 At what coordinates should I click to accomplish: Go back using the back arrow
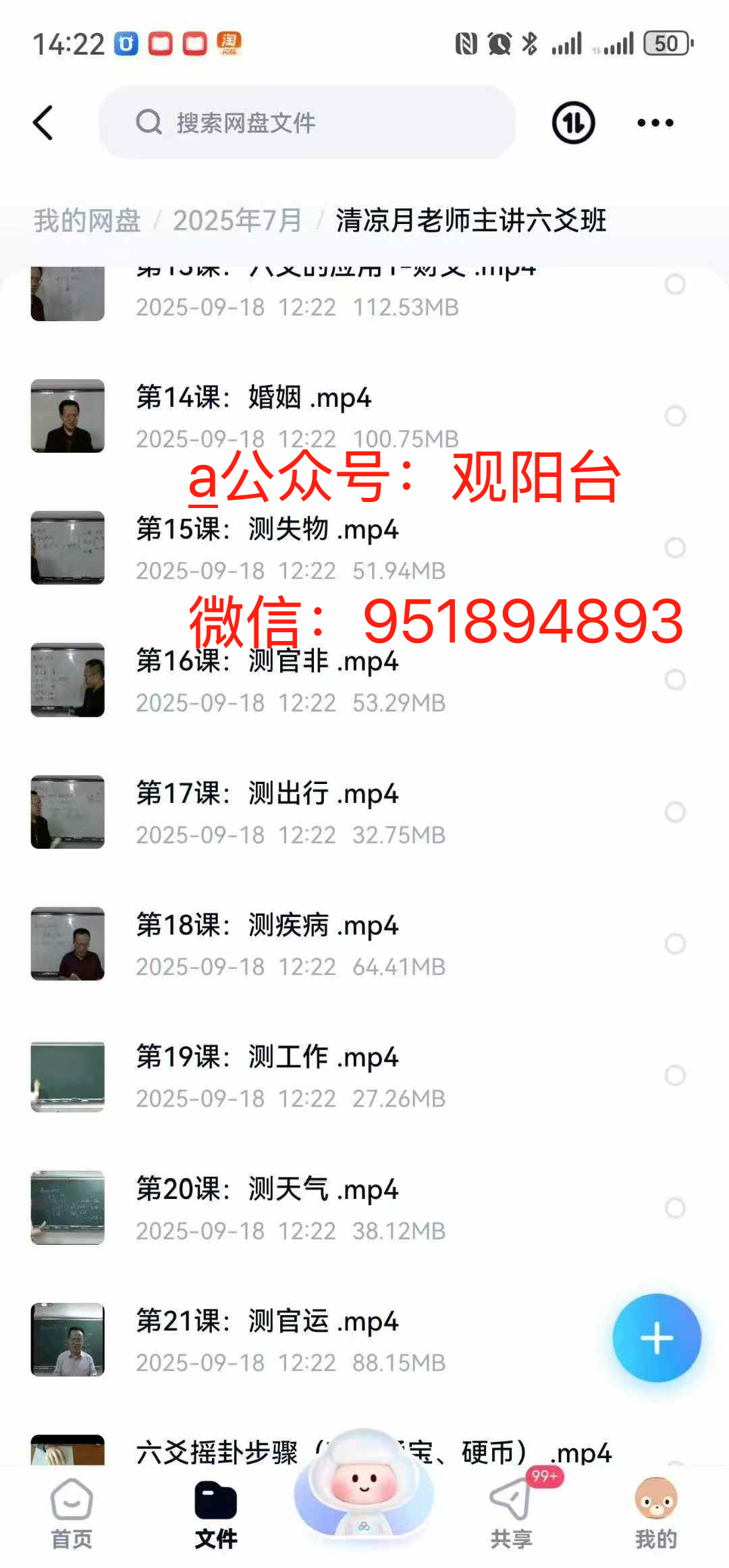(43, 123)
